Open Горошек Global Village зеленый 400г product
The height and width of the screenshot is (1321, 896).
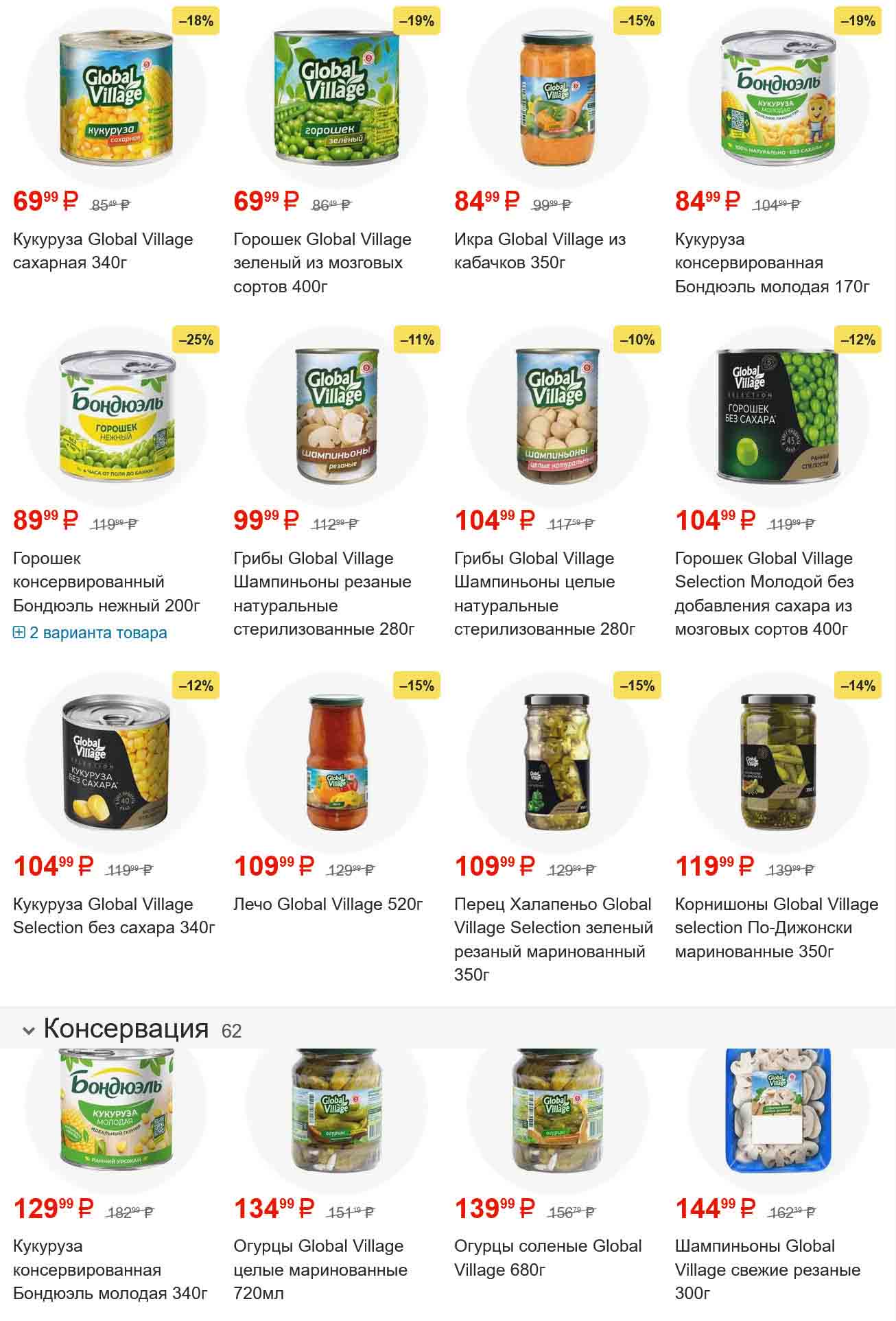[322, 262]
